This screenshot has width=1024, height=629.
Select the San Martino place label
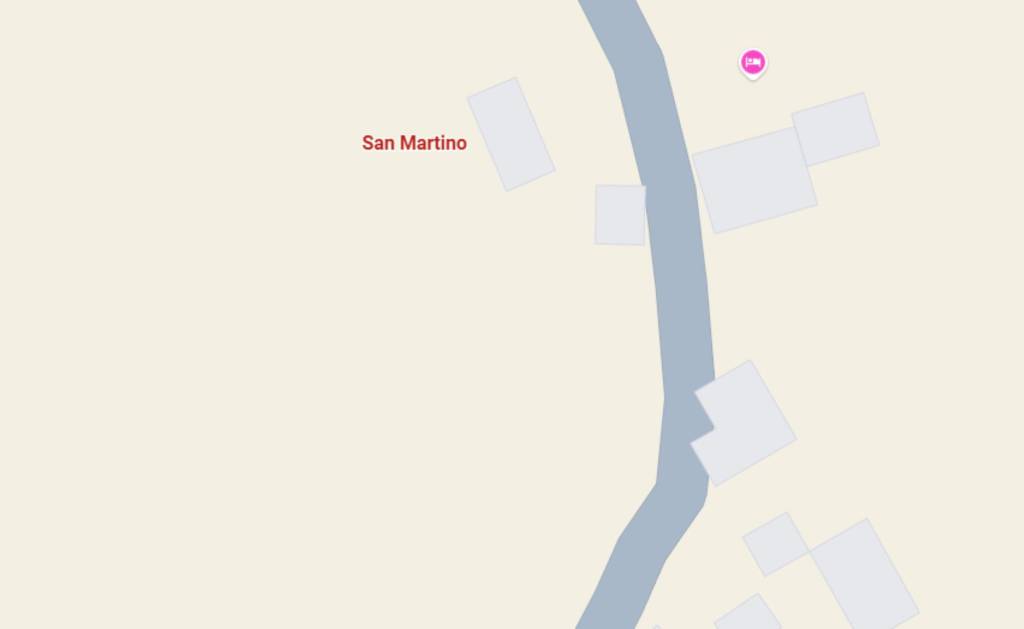click(x=414, y=143)
